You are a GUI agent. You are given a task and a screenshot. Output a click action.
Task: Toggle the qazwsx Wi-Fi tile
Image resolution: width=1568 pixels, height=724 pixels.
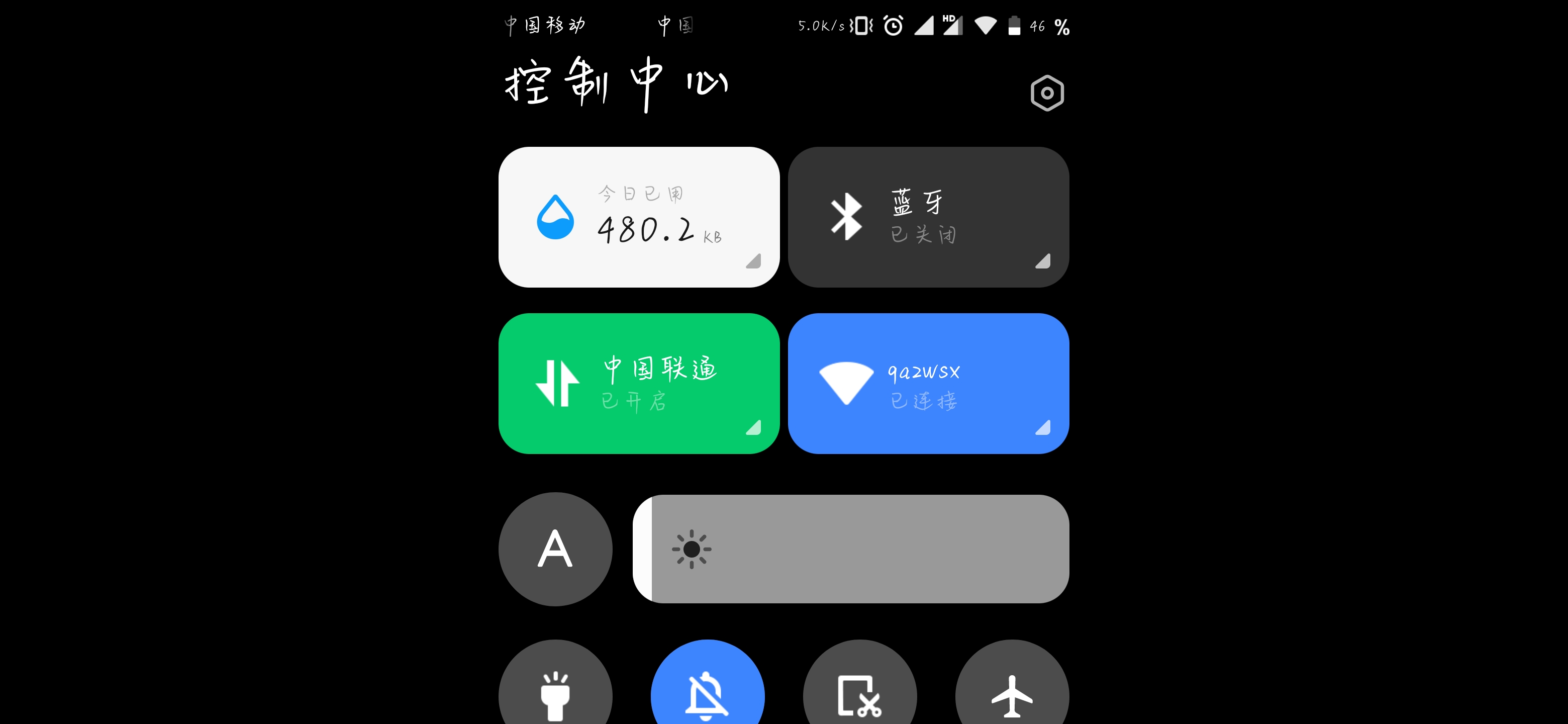tap(928, 384)
